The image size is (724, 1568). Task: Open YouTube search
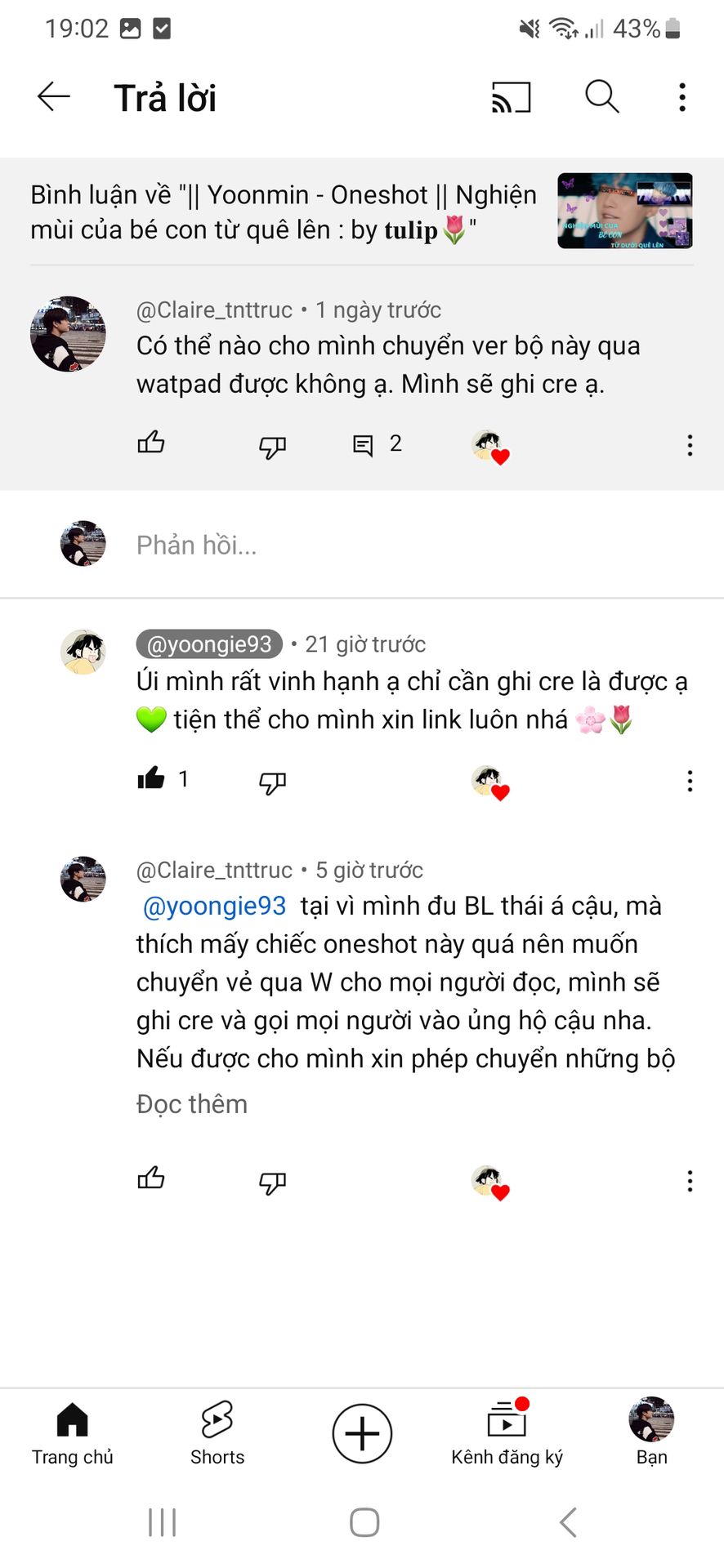[601, 97]
